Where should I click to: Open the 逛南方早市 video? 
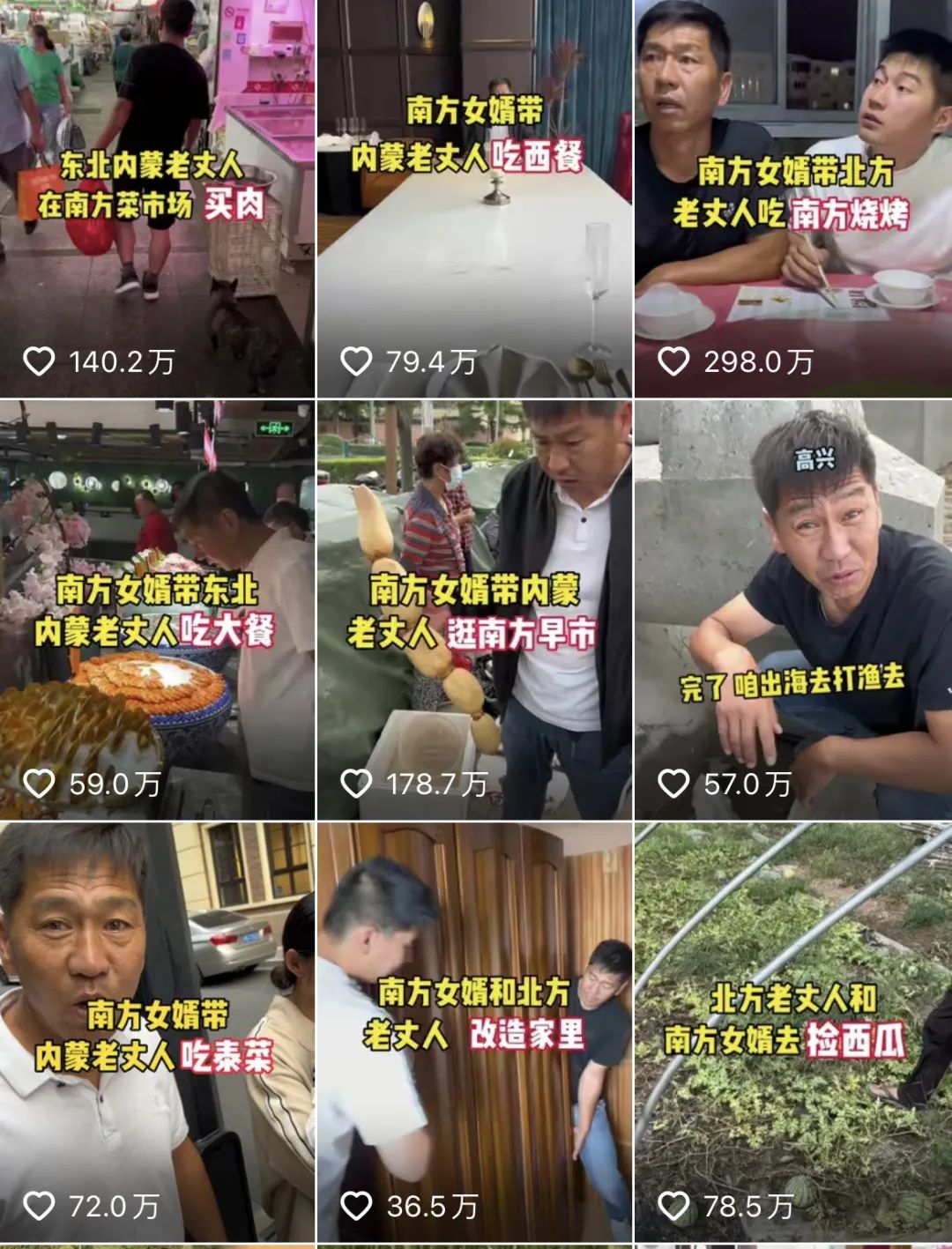(x=474, y=610)
